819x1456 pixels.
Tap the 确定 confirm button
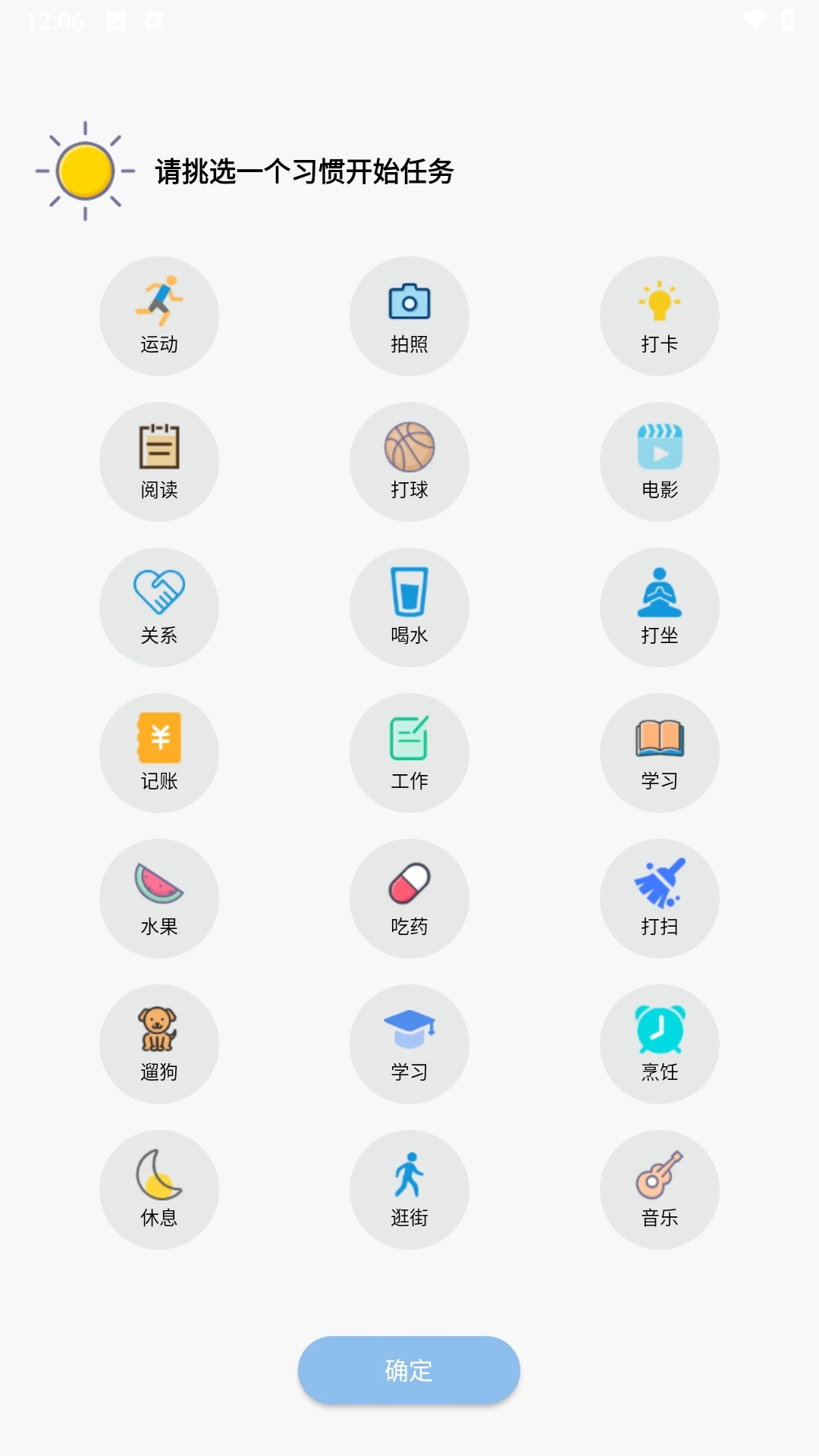point(409,1370)
